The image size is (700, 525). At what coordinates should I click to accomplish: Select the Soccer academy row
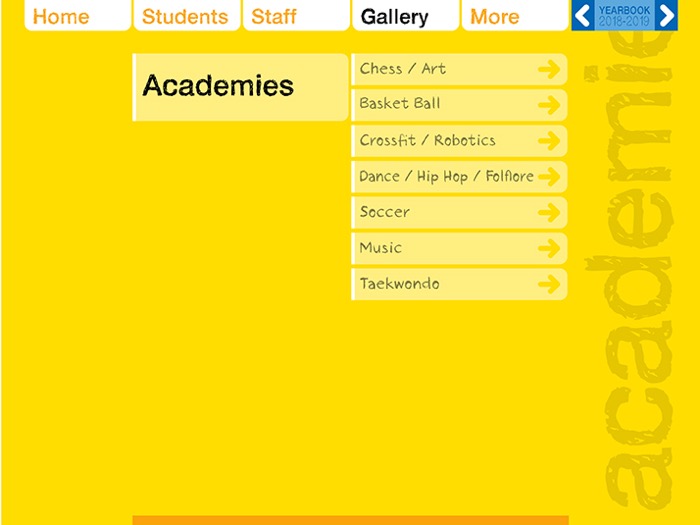point(459,212)
